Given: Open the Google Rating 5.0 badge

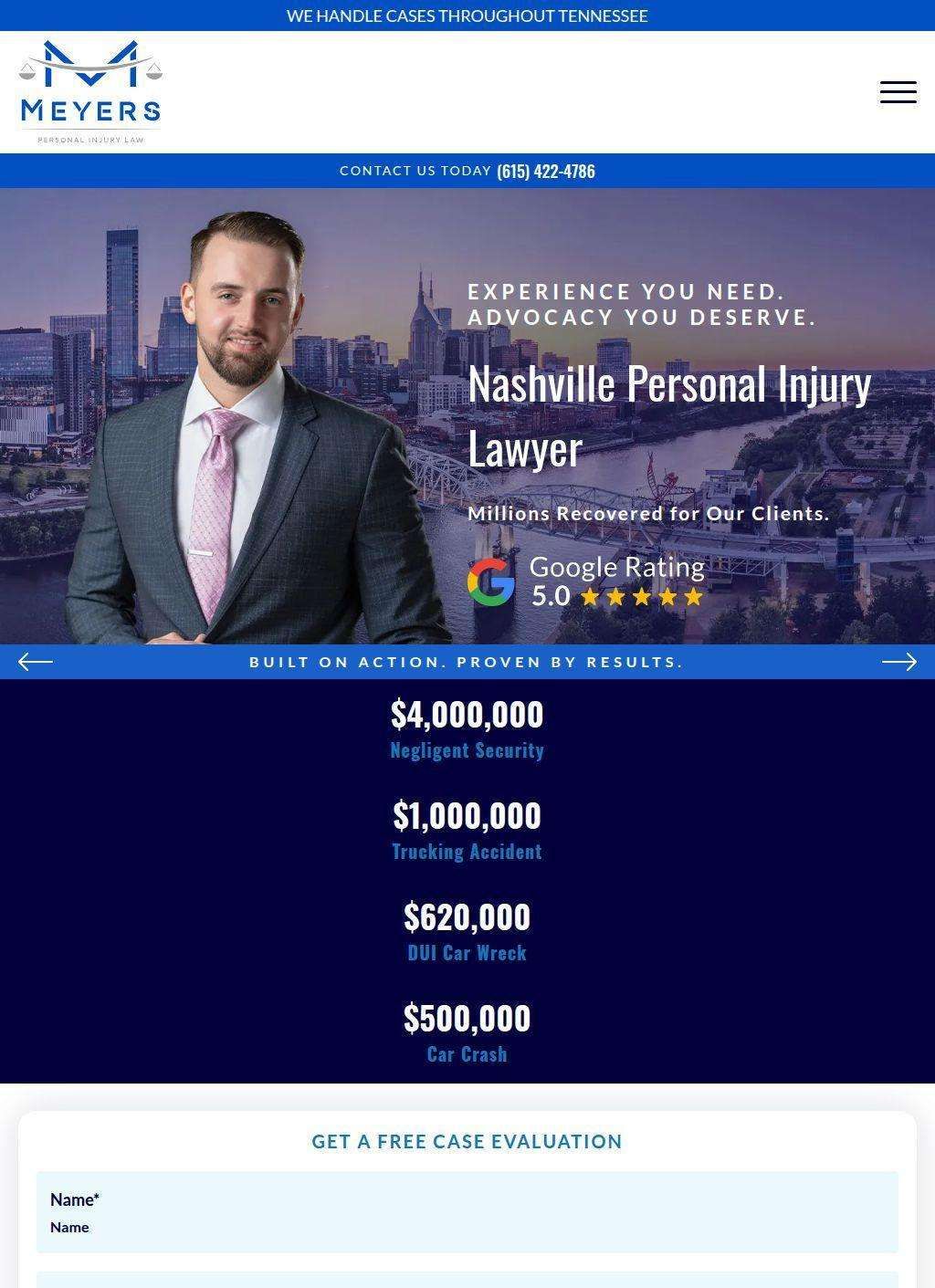Looking at the screenshot, I should pyautogui.click(x=586, y=581).
